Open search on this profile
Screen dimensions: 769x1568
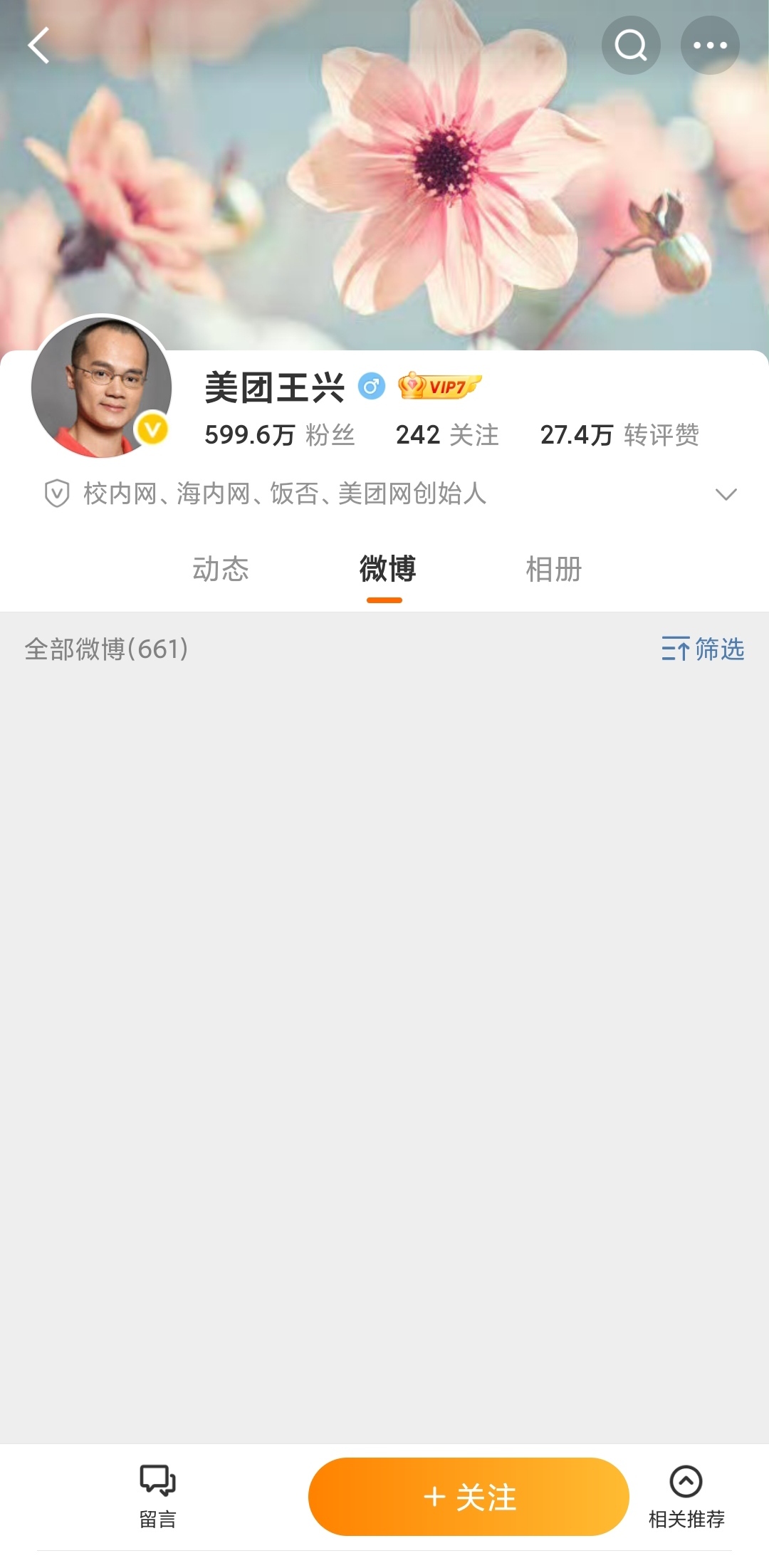tap(631, 46)
